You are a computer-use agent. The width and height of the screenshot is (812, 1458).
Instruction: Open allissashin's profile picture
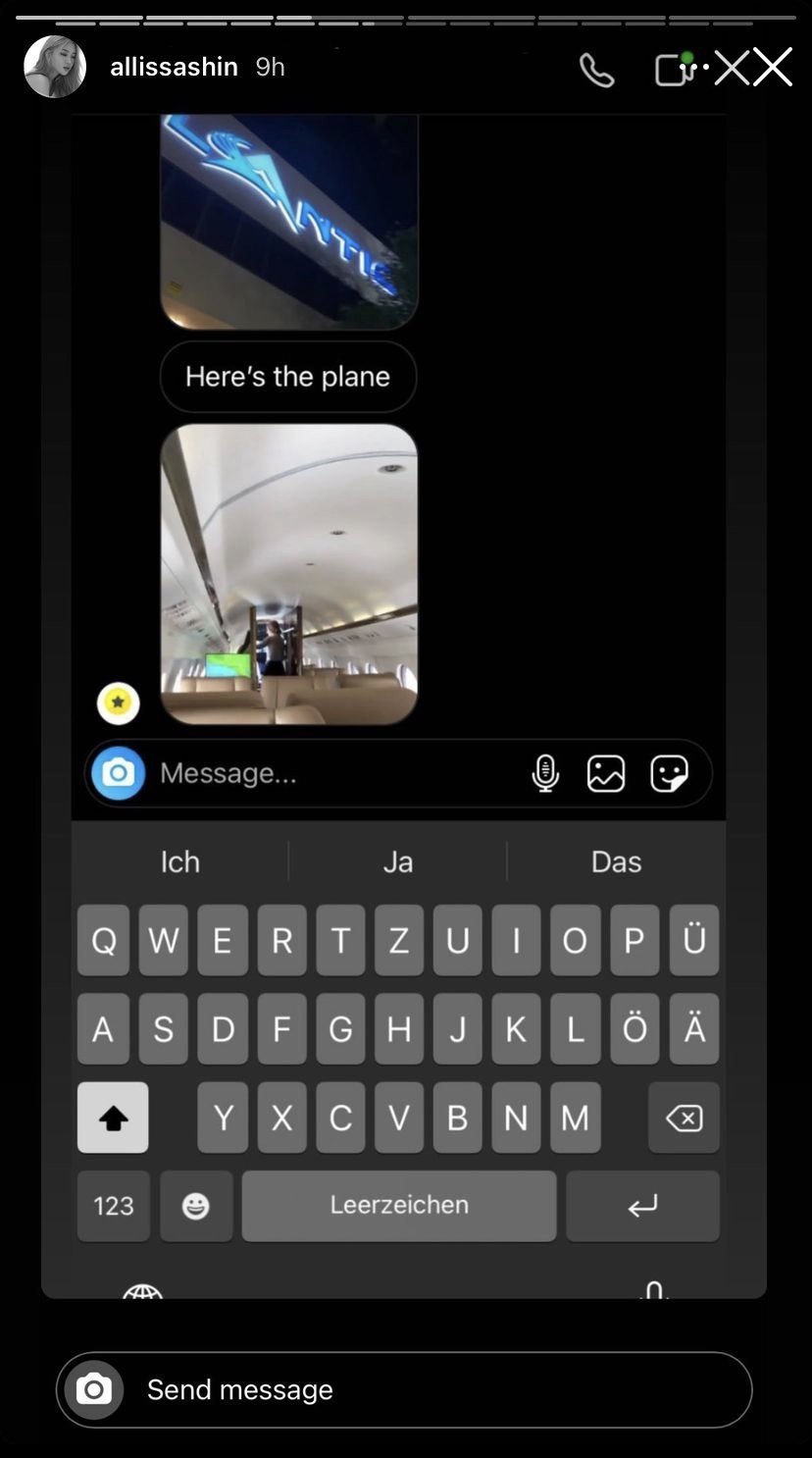55,67
